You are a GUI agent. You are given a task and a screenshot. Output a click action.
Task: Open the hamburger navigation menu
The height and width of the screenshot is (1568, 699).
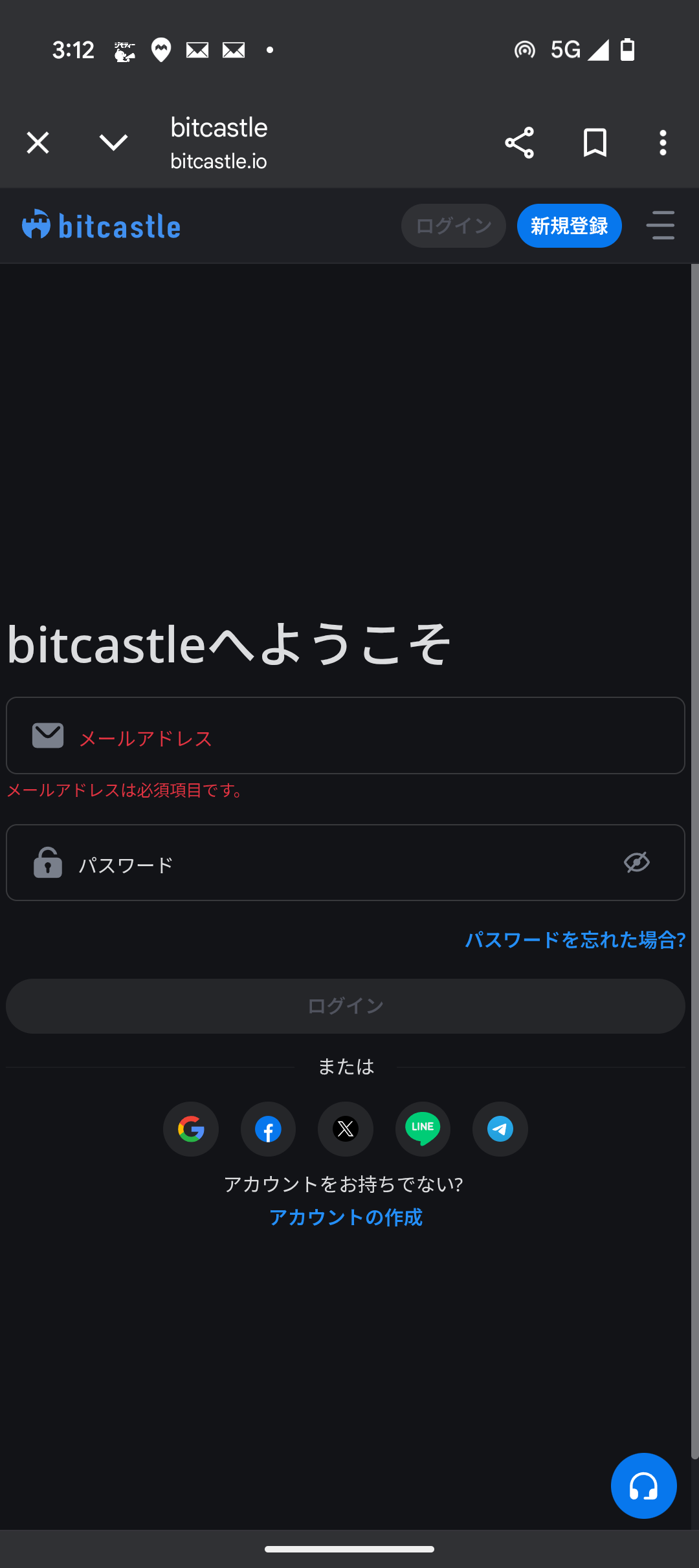pyautogui.click(x=661, y=226)
